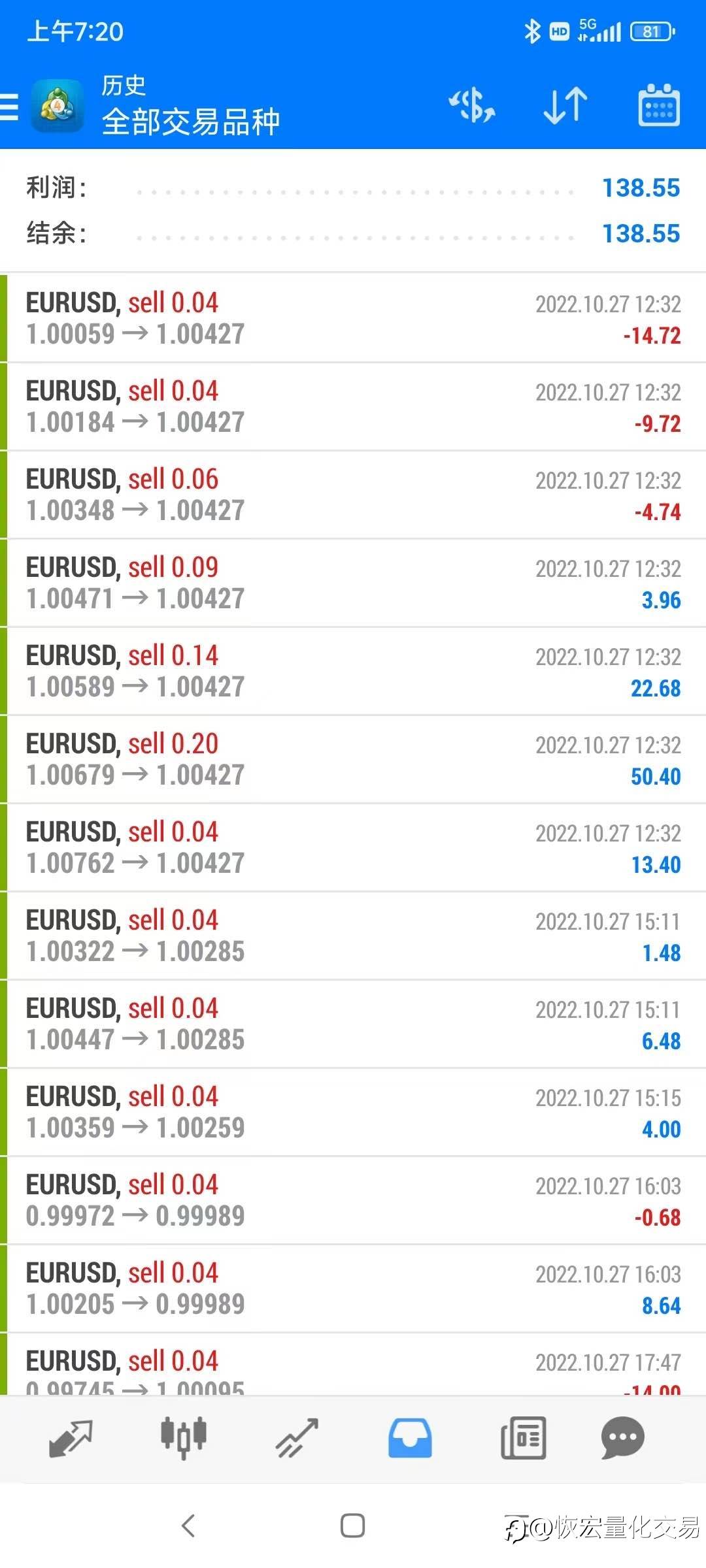Go to the system home screen
Screen dimensions: 706x1568
(x=353, y=1526)
